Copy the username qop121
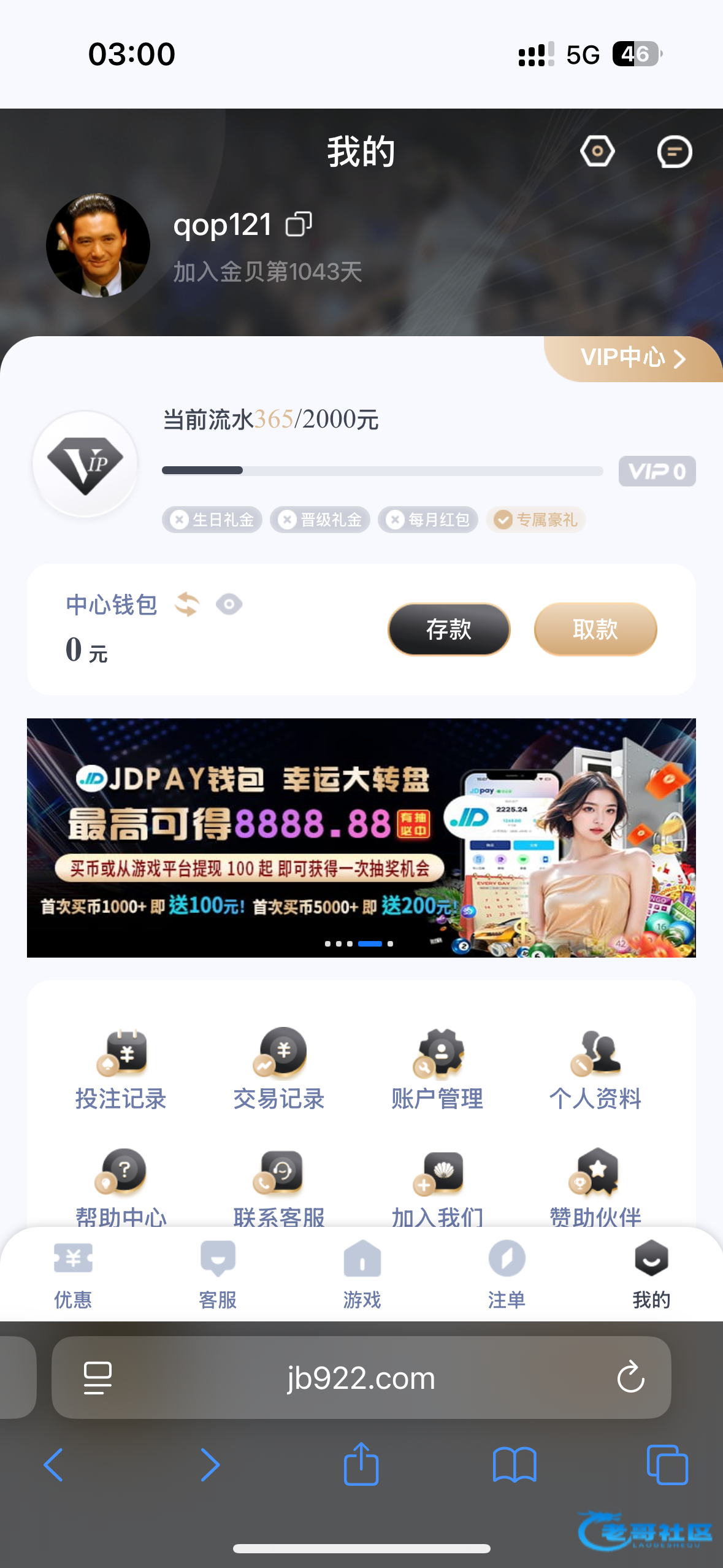Image resolution: width=723 pixels, height=1568 pixels. pos(299,225)
